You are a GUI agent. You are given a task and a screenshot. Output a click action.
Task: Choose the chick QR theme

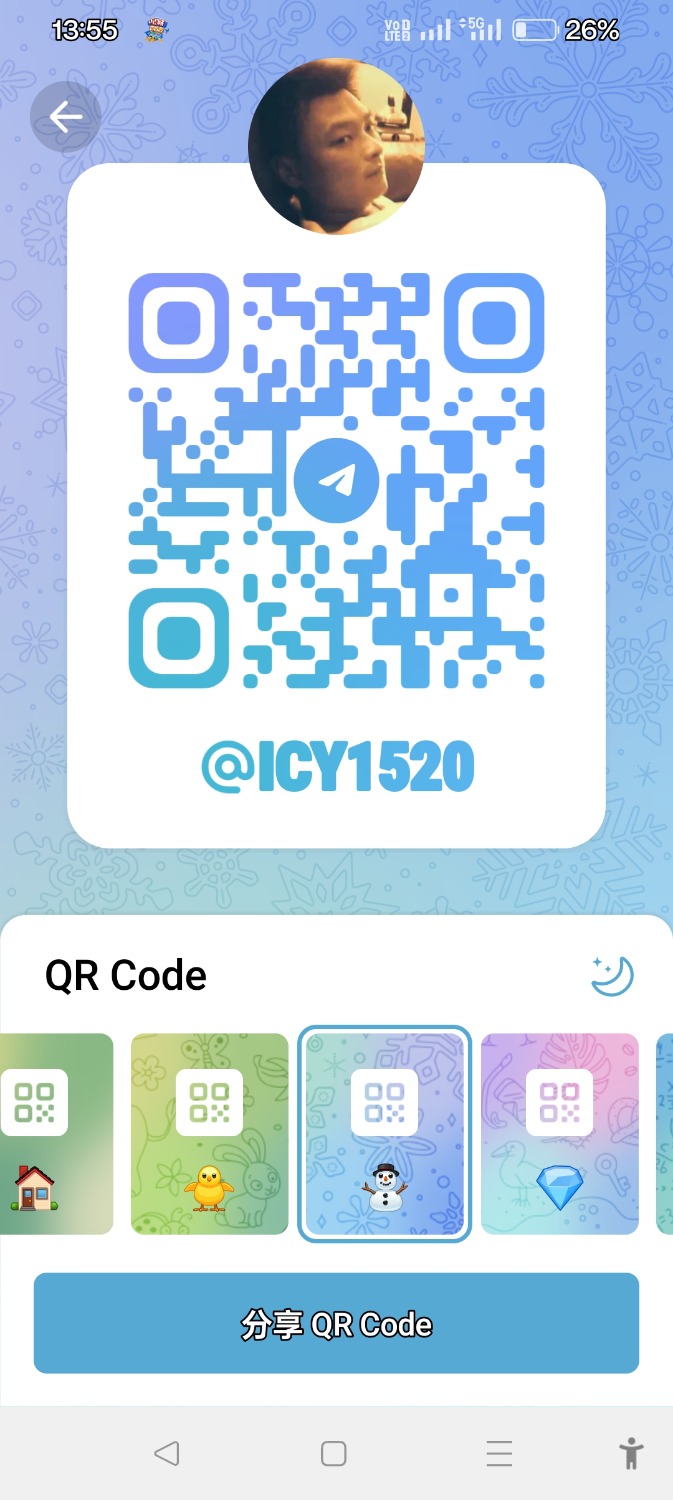tap(209, 1133)
